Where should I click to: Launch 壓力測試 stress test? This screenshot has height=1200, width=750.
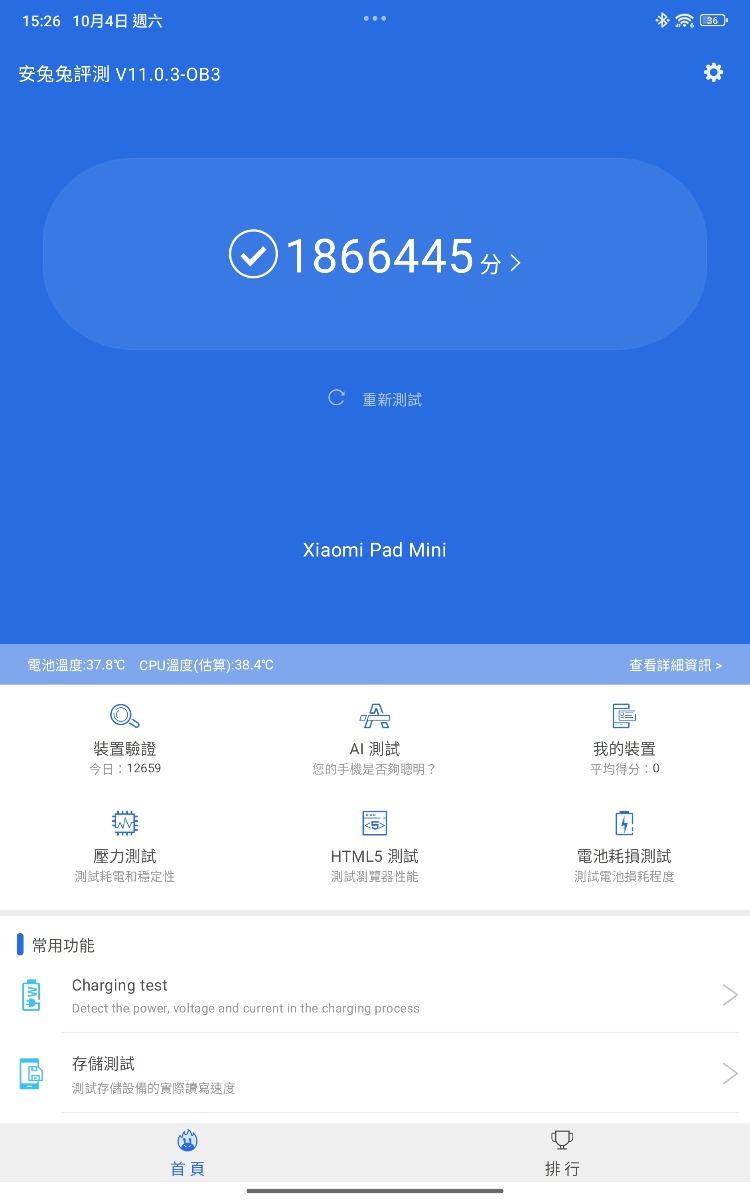point(125,846)
